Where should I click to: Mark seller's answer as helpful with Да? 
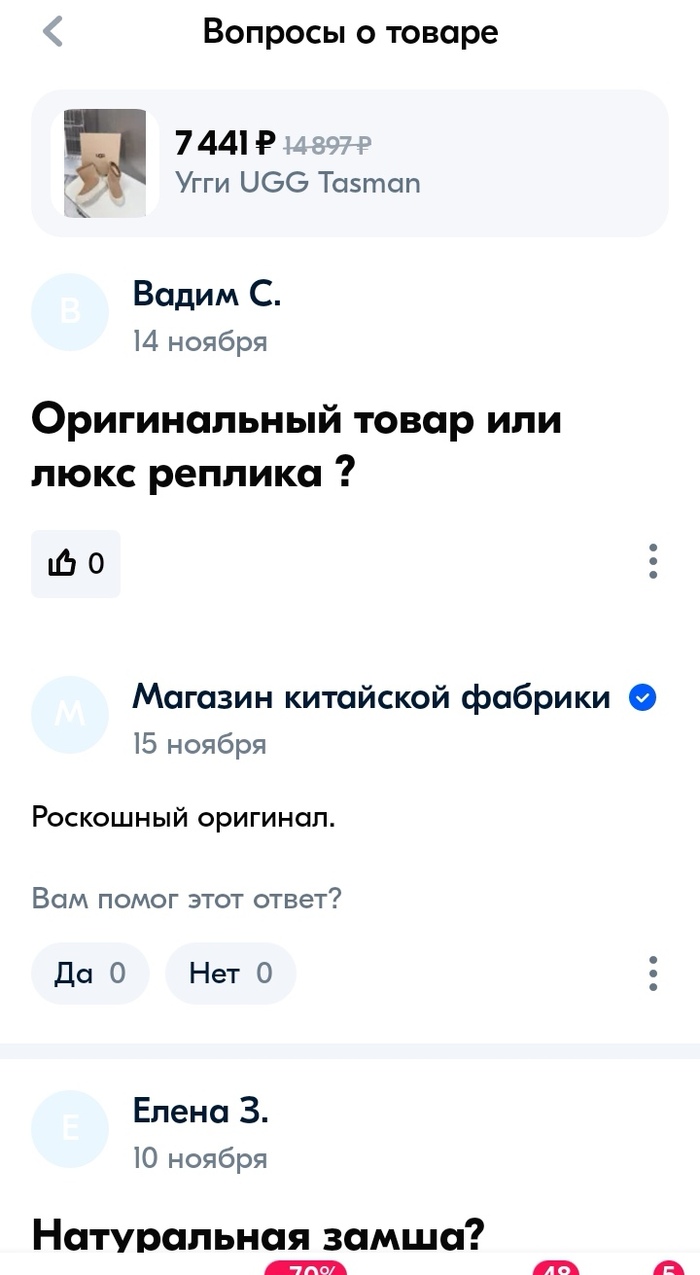(x=89, y=973)
